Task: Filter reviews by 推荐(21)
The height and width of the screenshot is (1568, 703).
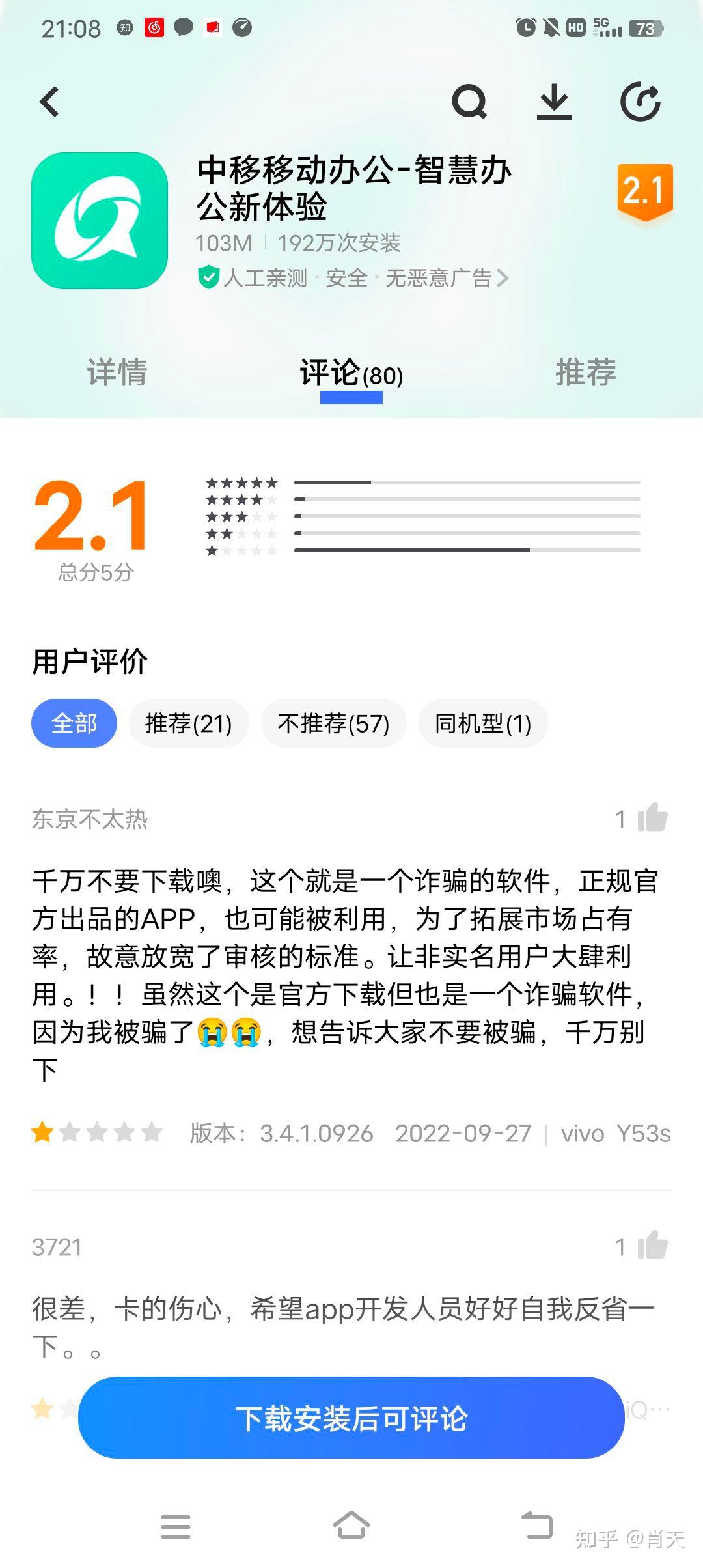Action: (x=189, y=723)
